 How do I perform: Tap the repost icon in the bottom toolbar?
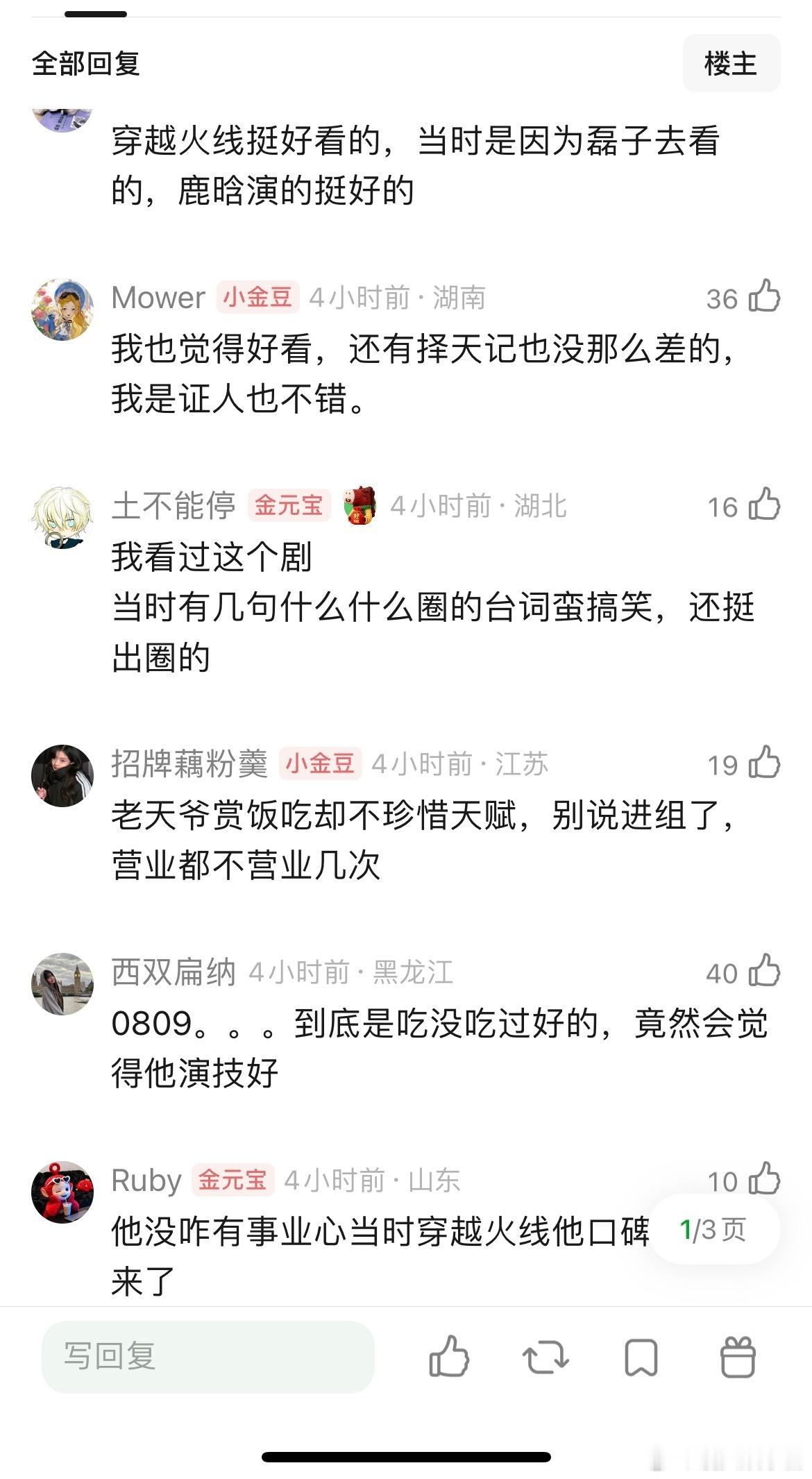pyautogui.click(x=548, y=1358)
